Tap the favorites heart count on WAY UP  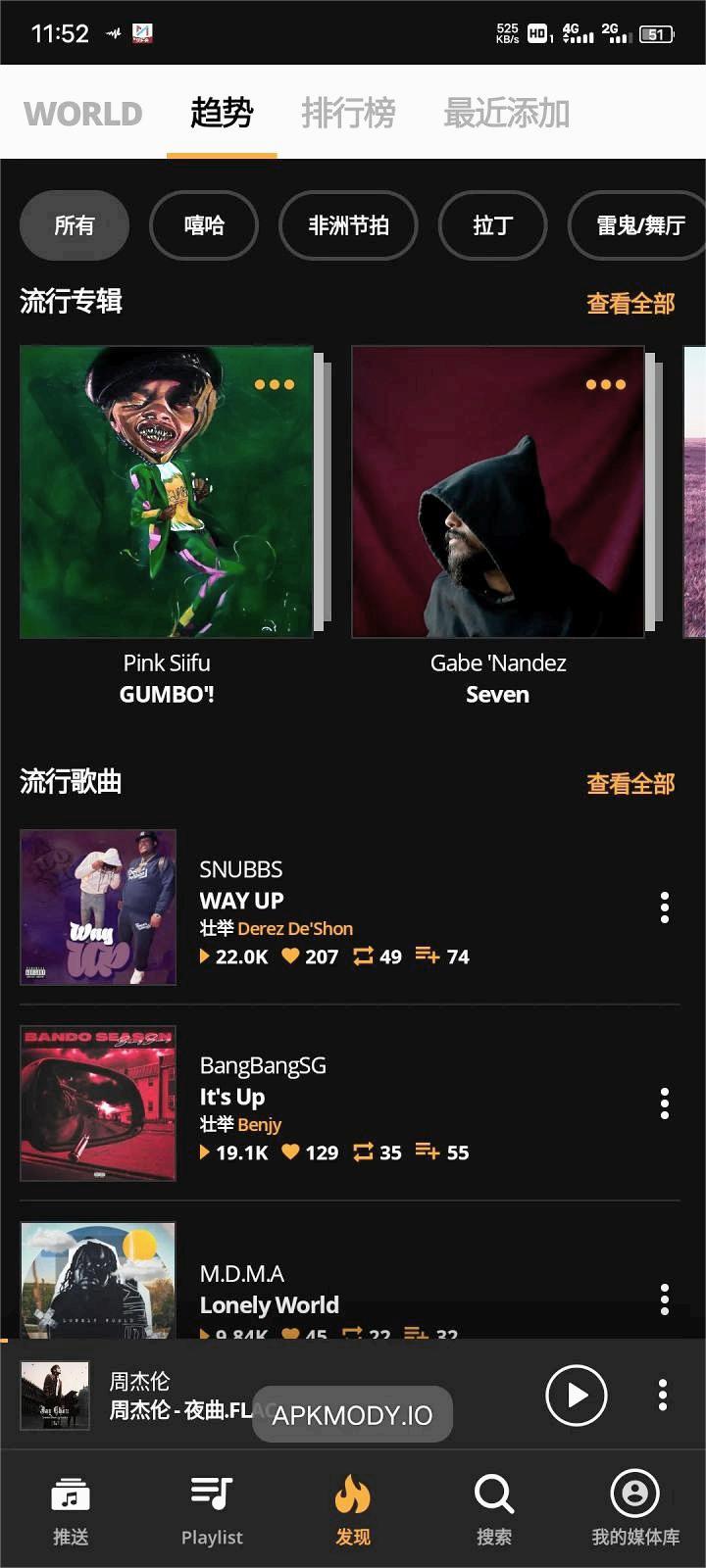pos(291,956)
